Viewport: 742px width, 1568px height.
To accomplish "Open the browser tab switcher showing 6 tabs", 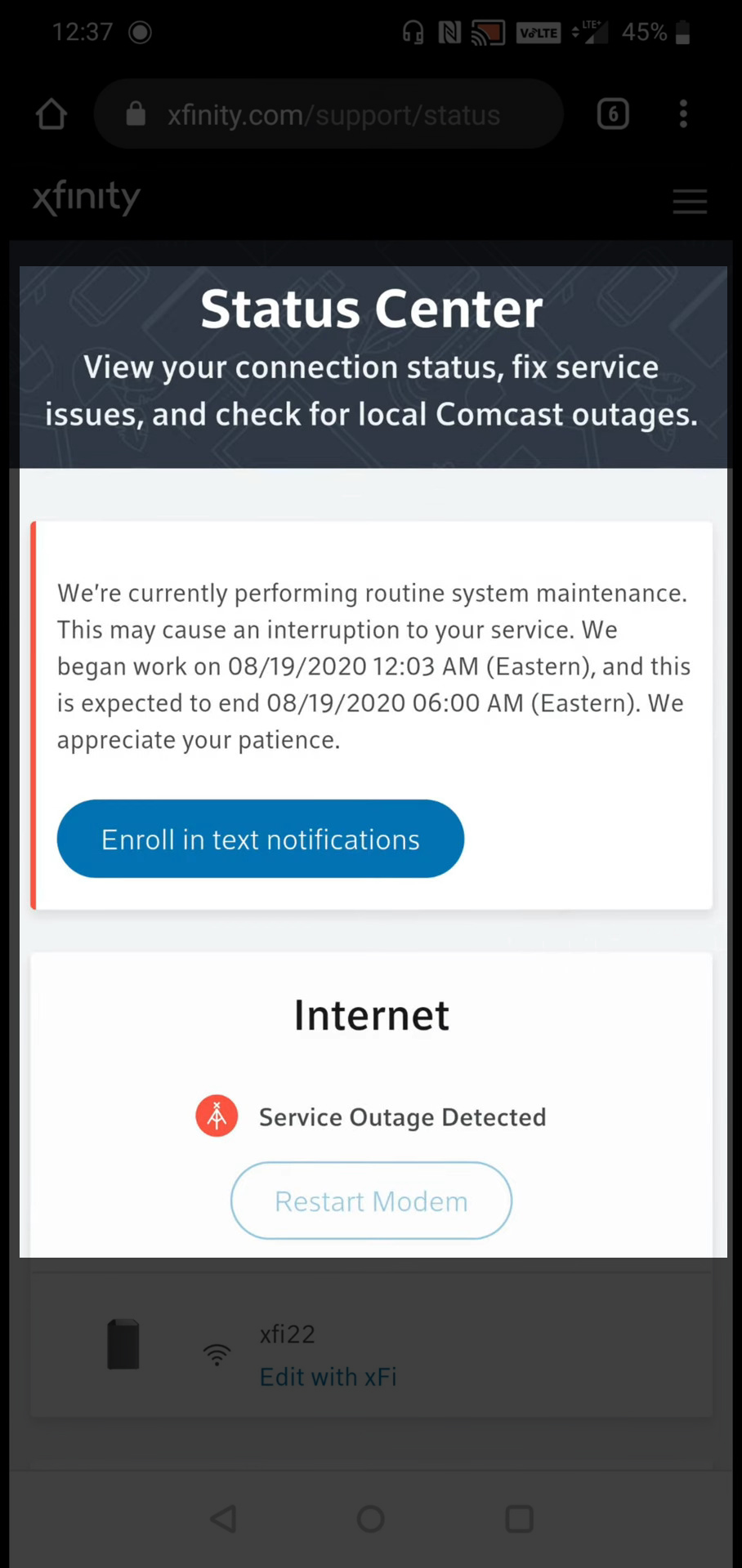I will click(x=613, y=114).
